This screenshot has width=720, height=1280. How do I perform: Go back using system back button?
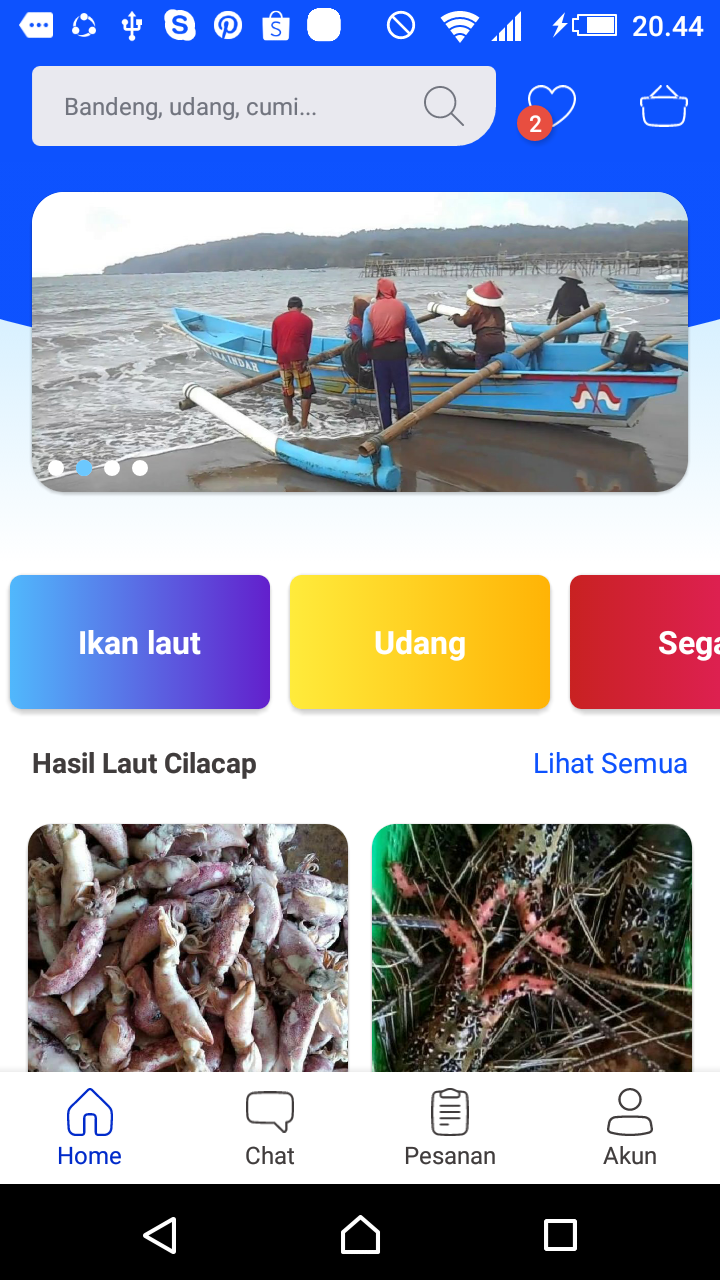point(160,1234)
